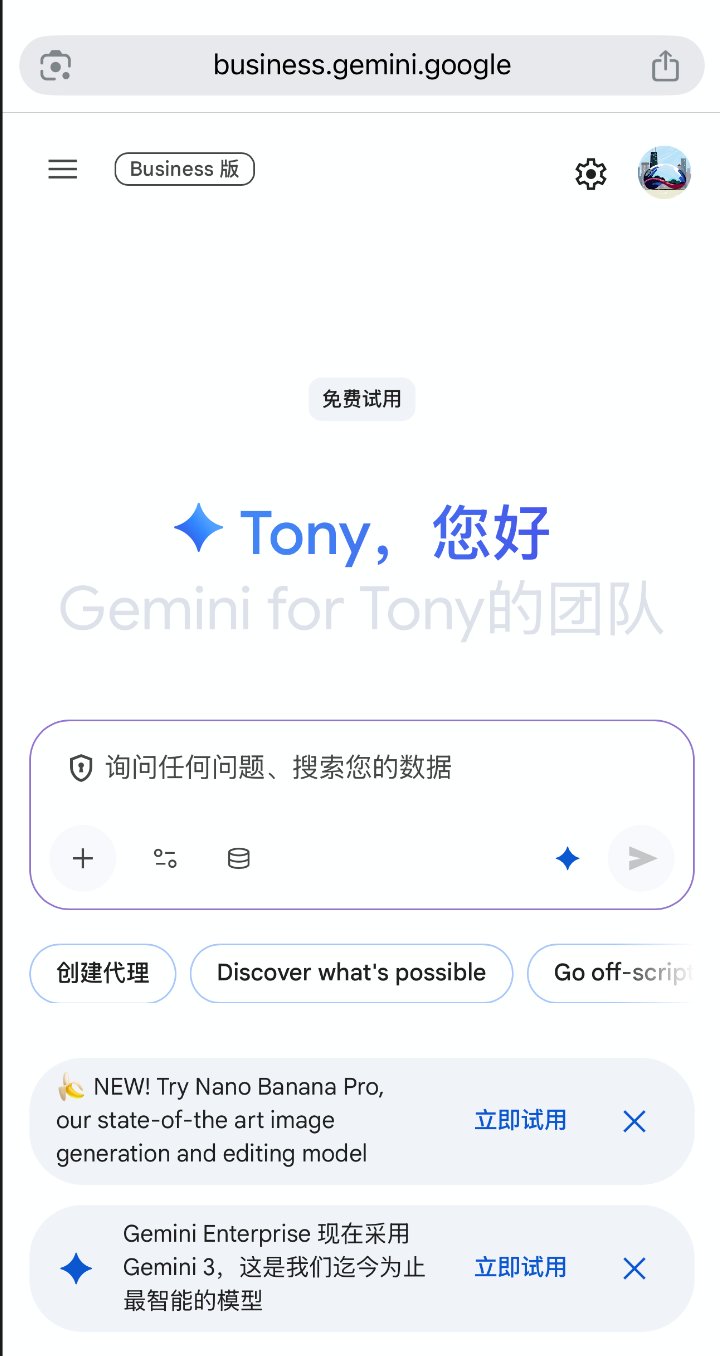
Task: Open the hamburger navigation menu
Action: (63, 170)
